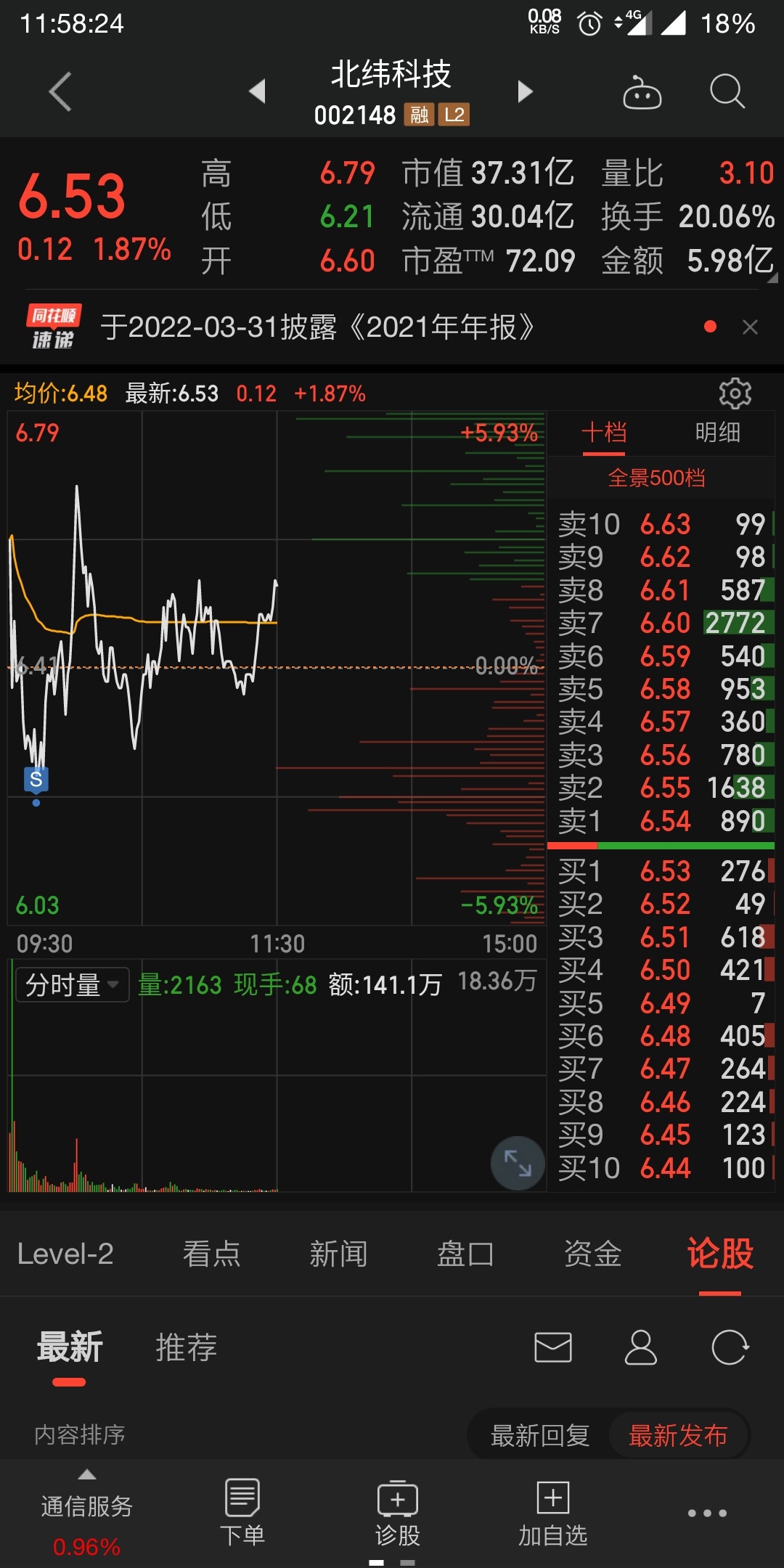The height and width of the screenshot is (1568, 784).
Task: Open chart settings gear
Action: (x=735, y=393)
